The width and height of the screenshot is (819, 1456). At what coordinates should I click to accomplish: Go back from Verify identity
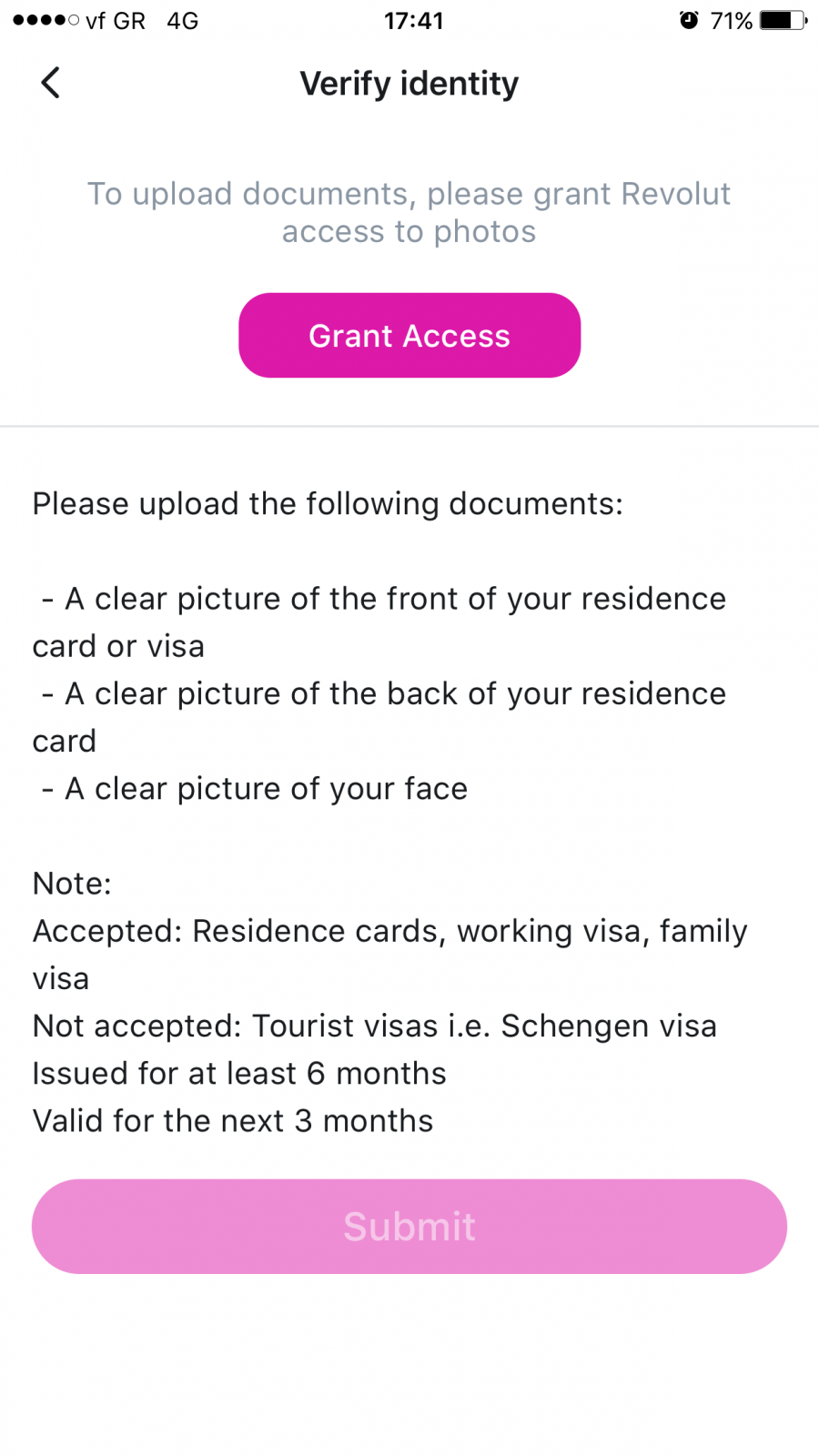click(51, 83)
